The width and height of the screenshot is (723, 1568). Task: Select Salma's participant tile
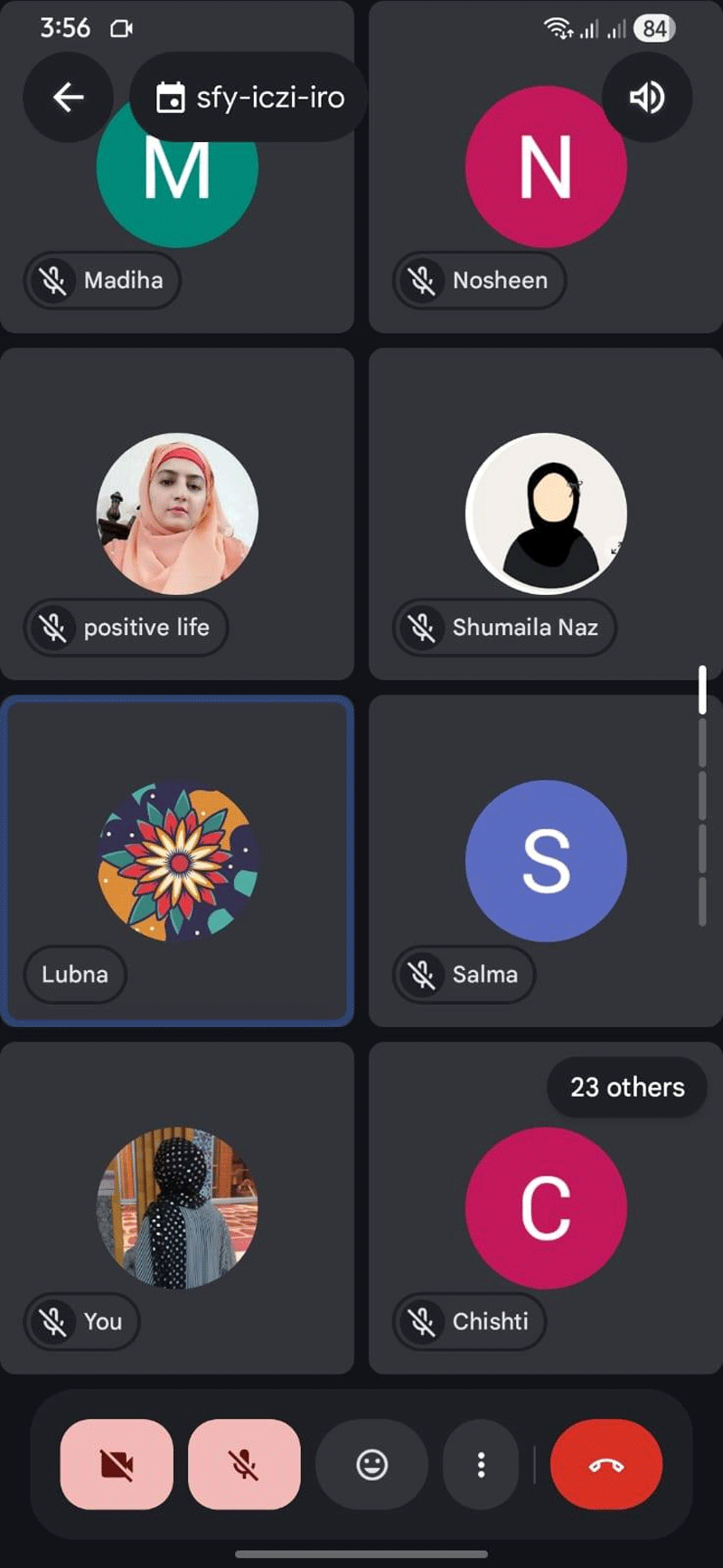[x=546, y=861]
